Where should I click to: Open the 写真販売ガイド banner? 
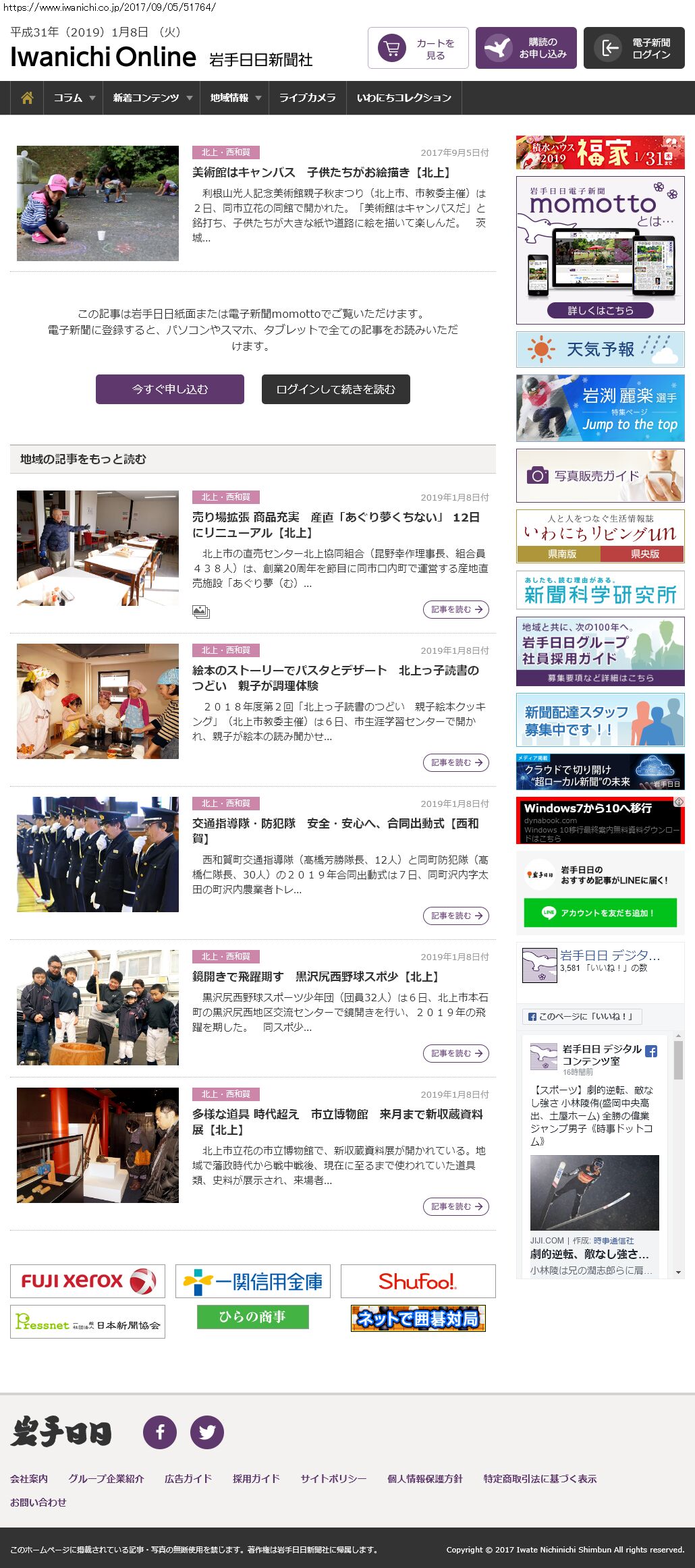tap(601, 476)
